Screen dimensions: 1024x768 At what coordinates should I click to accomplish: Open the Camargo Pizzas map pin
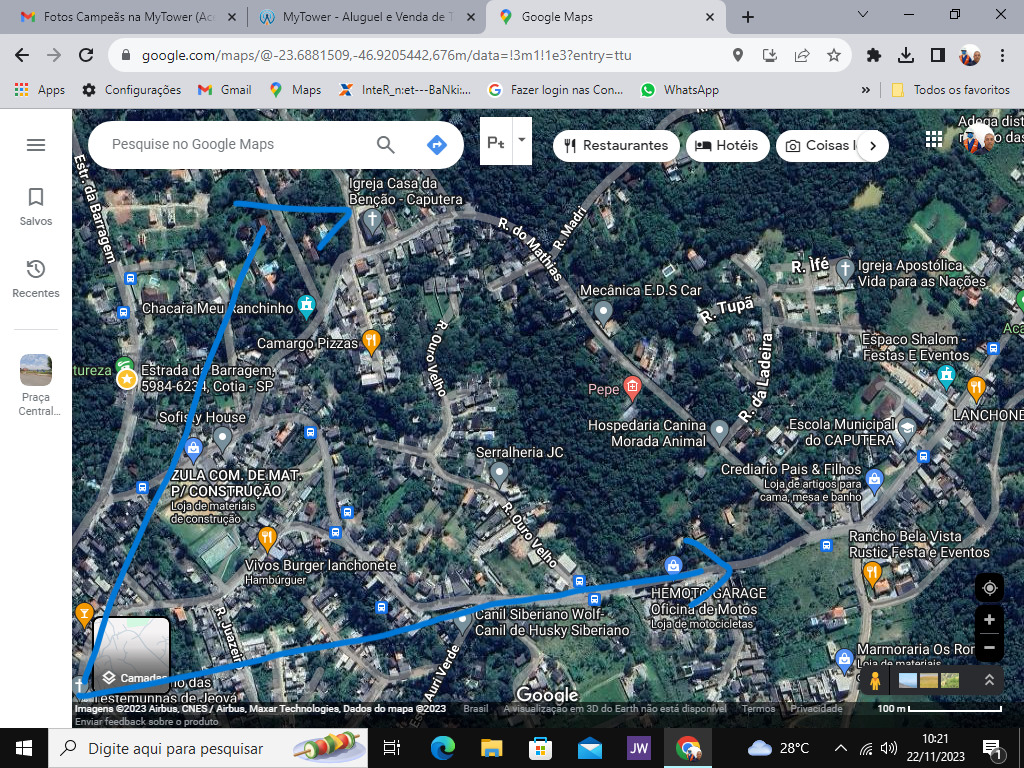tap(372, 342)
